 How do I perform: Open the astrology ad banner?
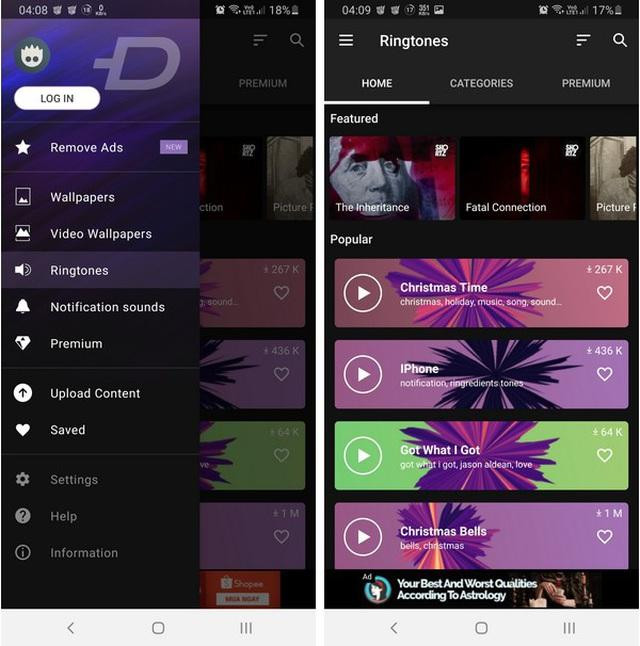click(x=478, y=590)
